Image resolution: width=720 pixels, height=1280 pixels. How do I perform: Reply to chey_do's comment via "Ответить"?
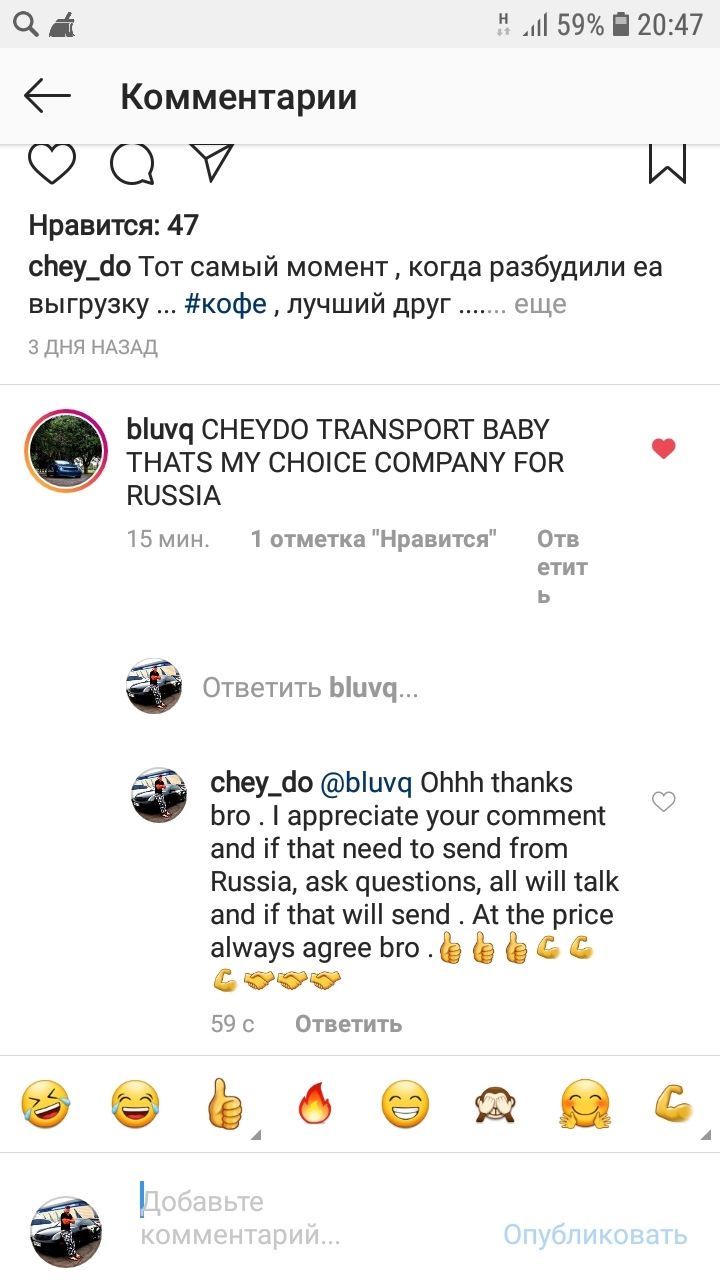tap(348, 1023)
